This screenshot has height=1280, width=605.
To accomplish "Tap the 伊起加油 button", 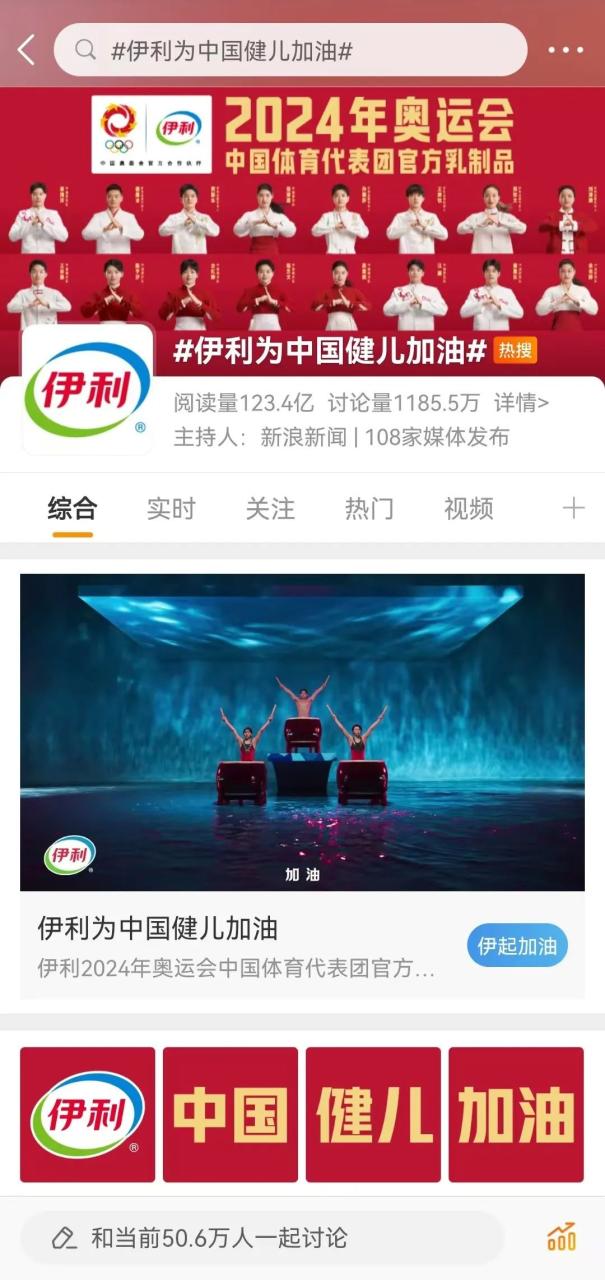I will tap(517, 946).
